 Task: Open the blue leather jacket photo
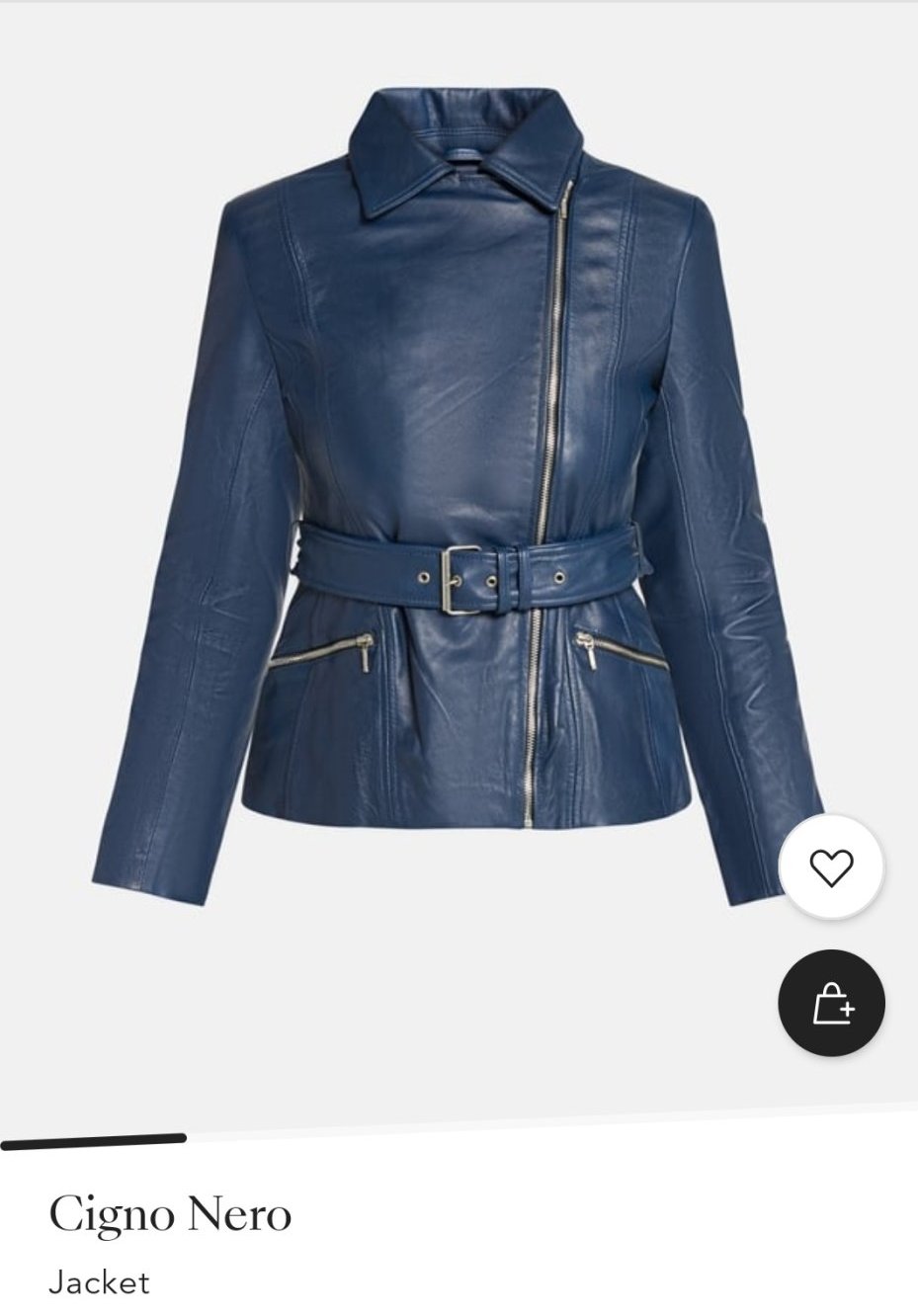[457, 494]
